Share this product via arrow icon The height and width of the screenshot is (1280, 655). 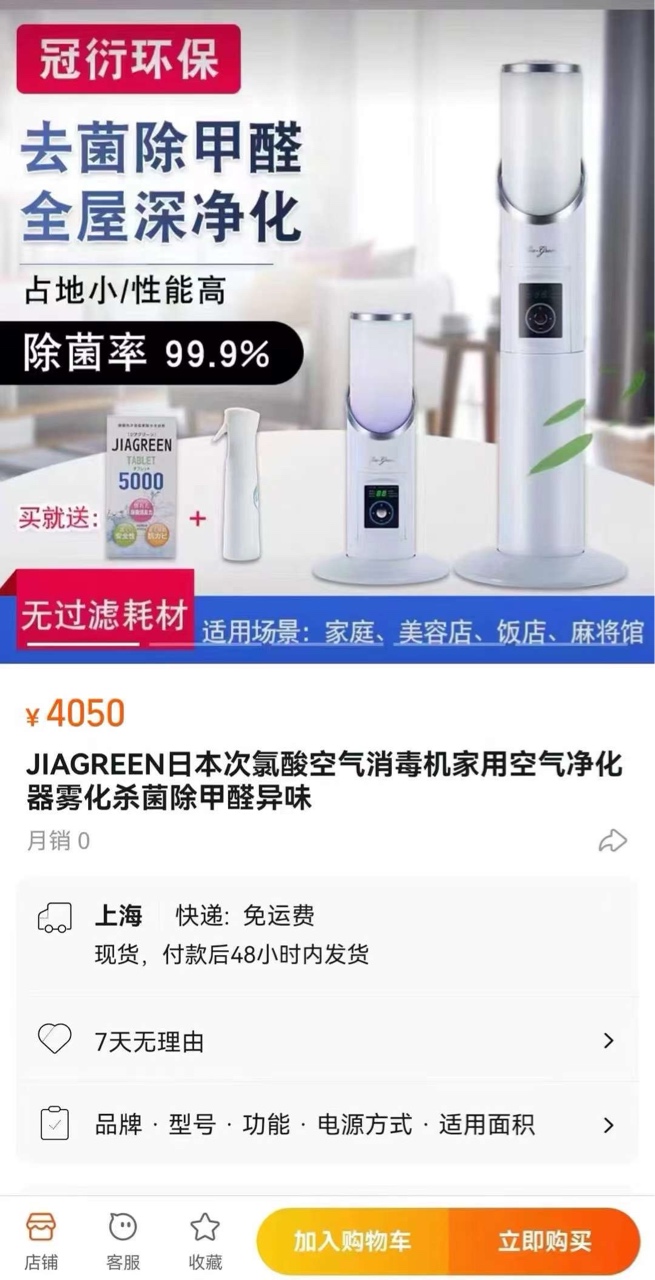pyautogui.click(x=612, y=841)
